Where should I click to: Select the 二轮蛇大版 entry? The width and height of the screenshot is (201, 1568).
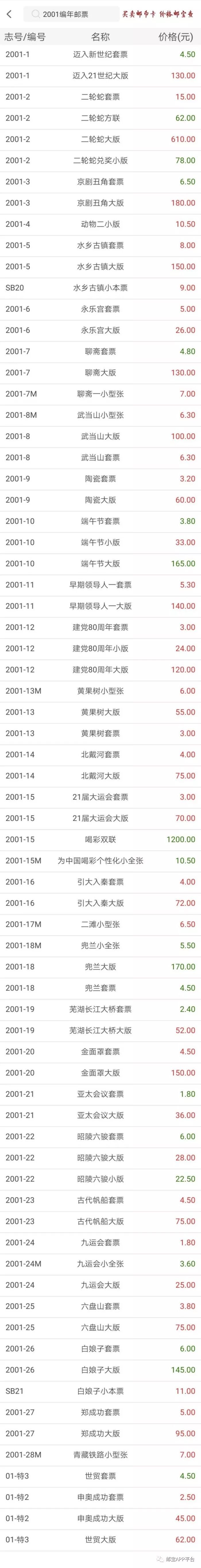[100, 139]
